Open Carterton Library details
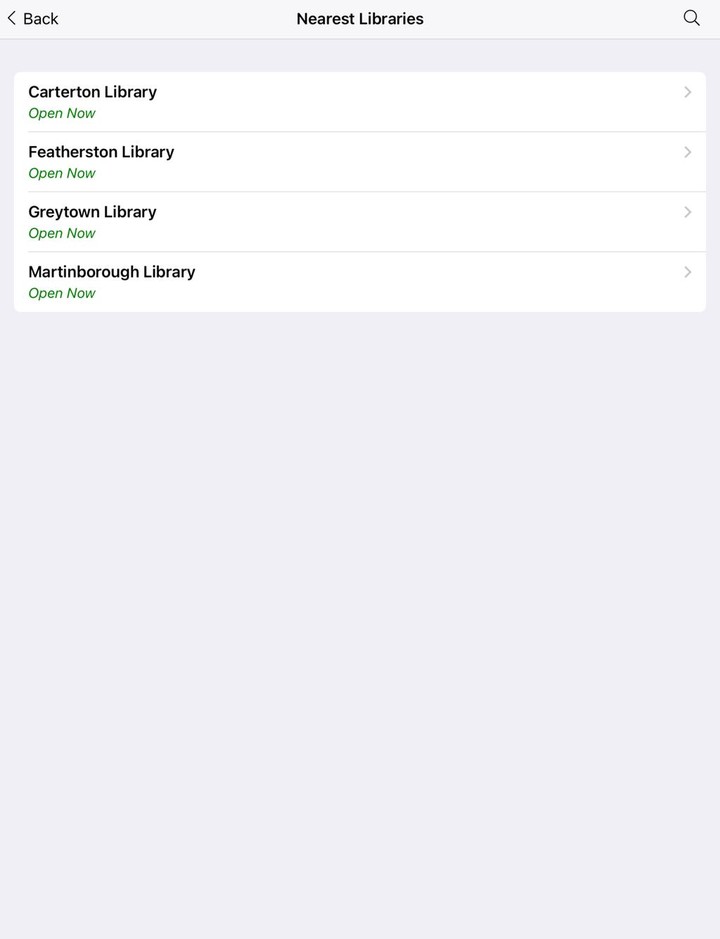 pyautogui.click(x=359, y=102)
